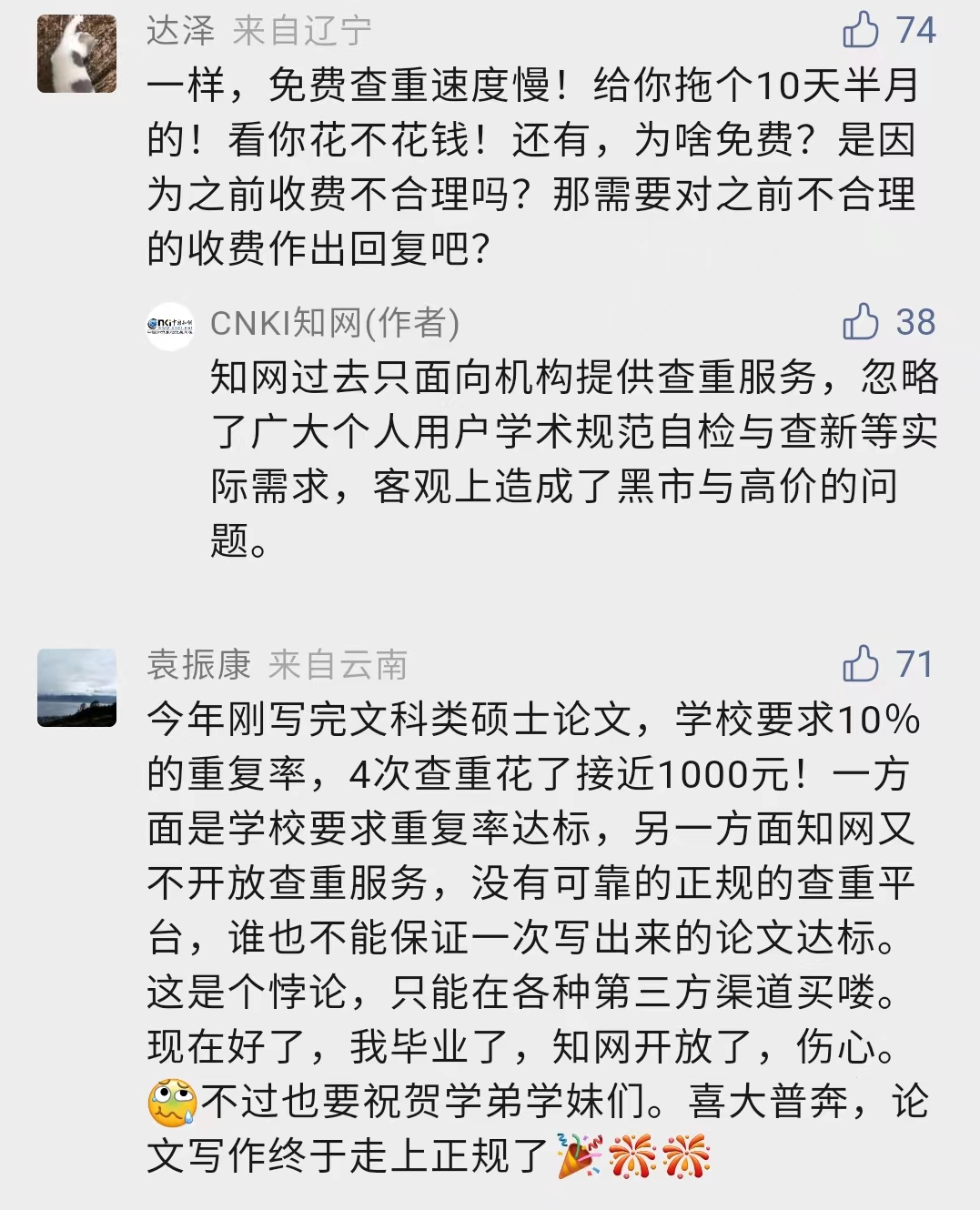Open the CNKI知网 author avatar
The image size is (980, 1210).
pyautogui.click(x=170, y=326)
